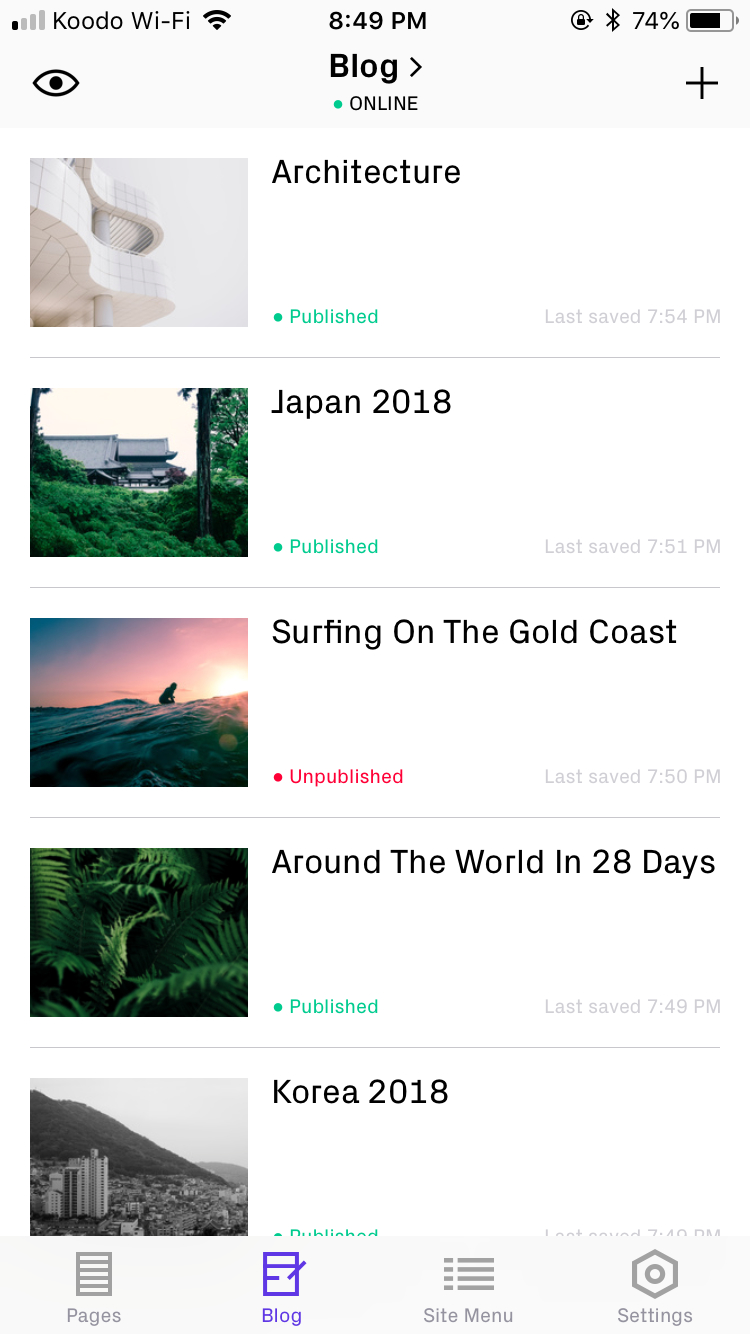Viewport: 750px width, 1334px height.
Task: Open the Architecture post
Action: click(375, 242)
